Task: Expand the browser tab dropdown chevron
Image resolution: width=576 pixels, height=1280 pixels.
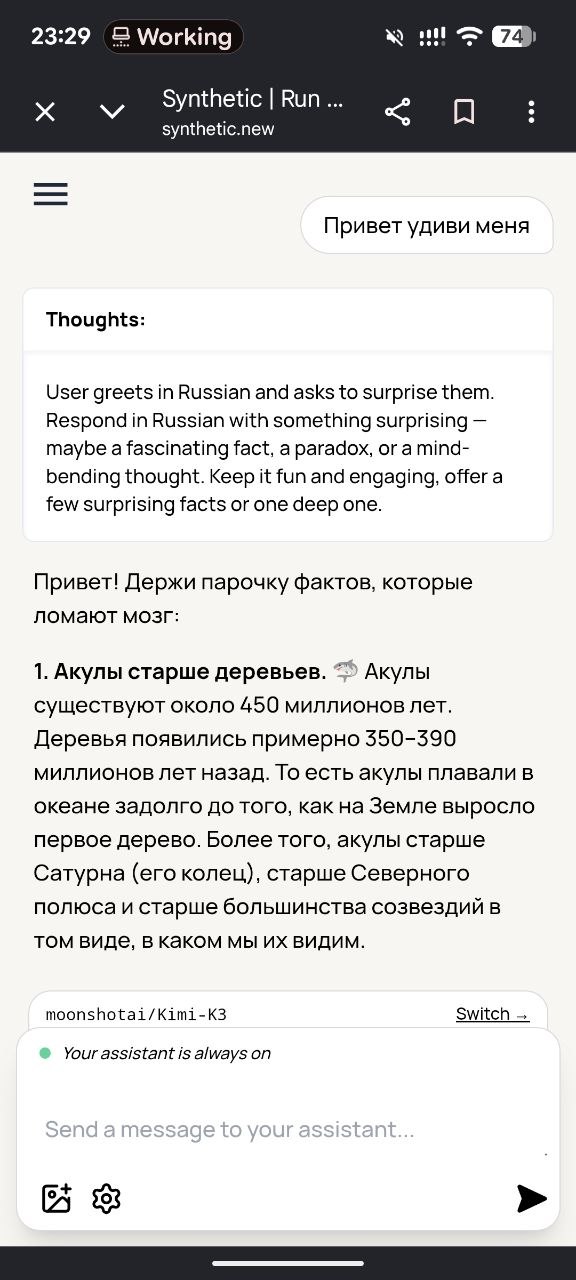Action: pos(113,112)
